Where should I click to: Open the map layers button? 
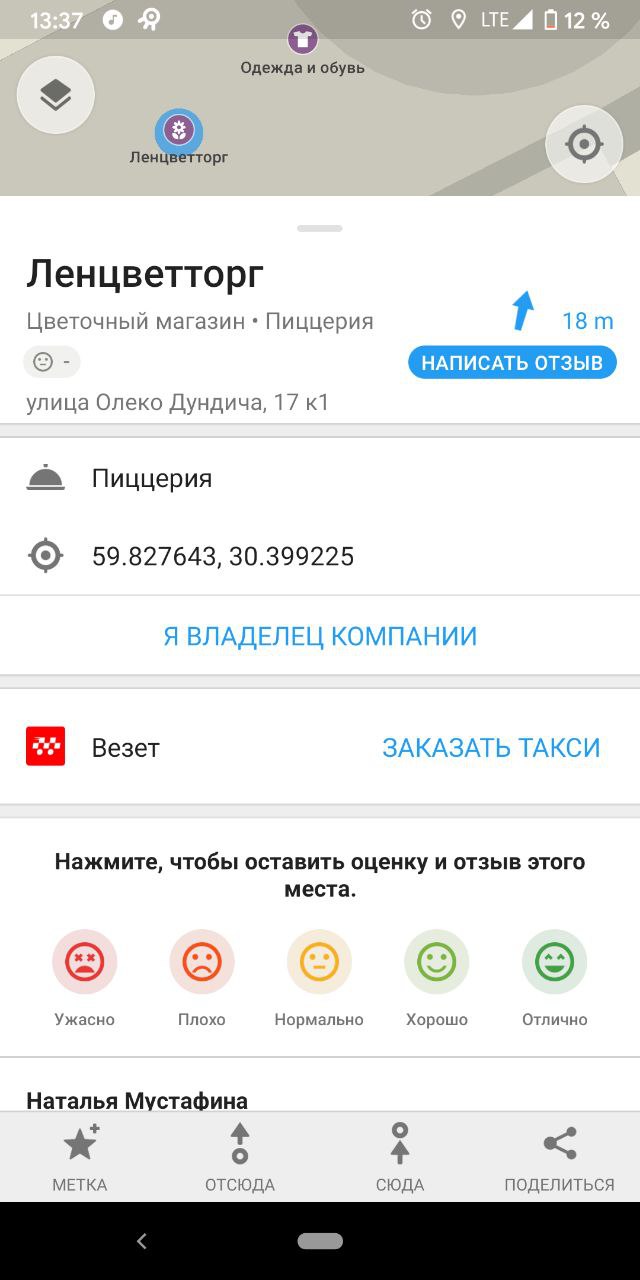56,95
